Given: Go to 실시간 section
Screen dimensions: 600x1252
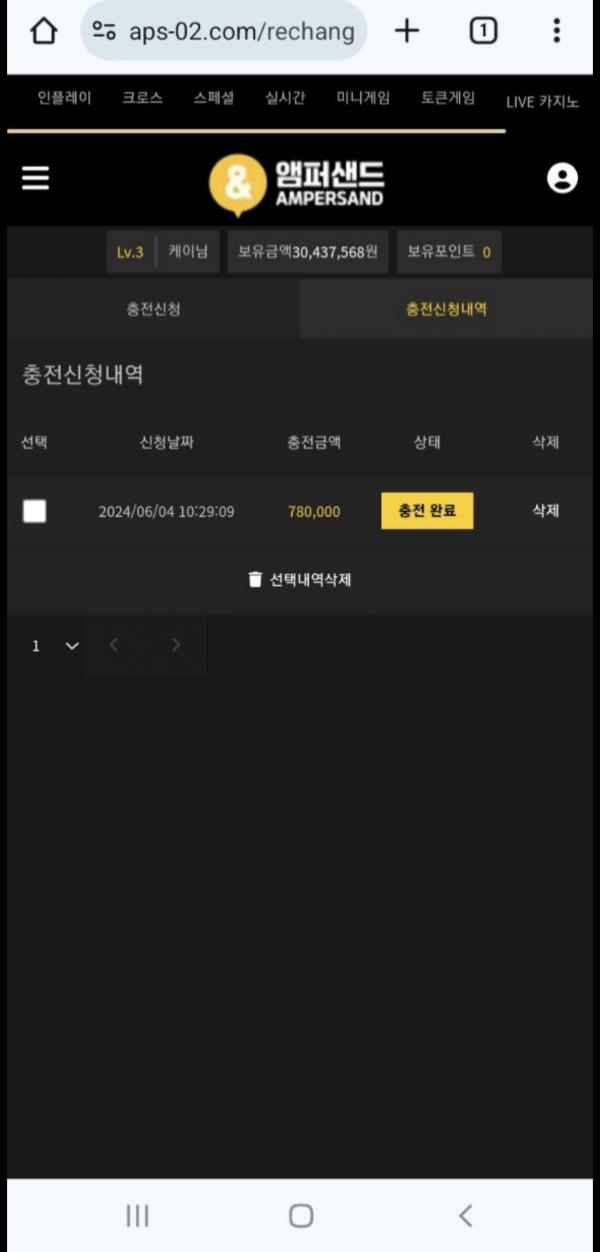Looking at the screenshot, I should [x=285, y=99].
